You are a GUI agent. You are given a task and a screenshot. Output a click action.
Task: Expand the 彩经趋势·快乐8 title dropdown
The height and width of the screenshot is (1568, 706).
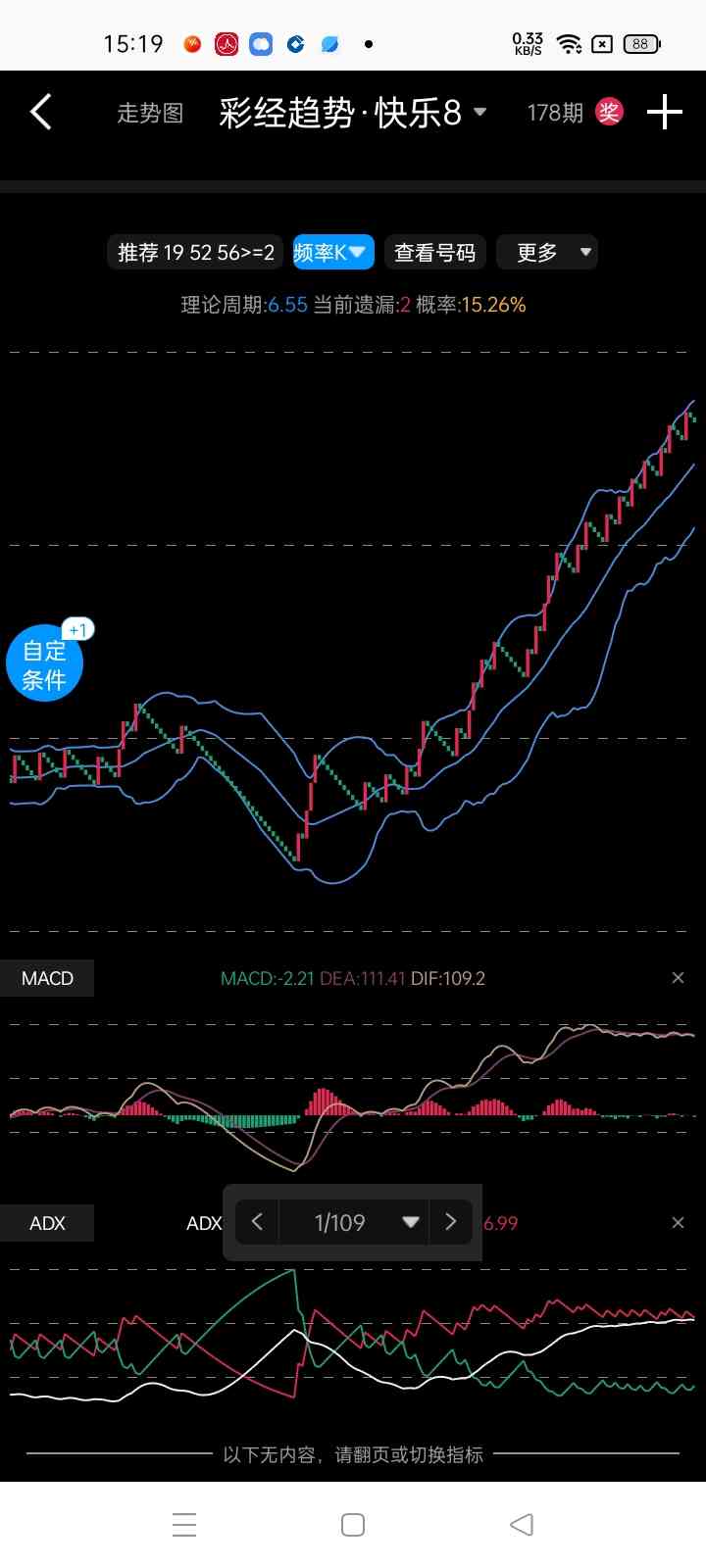pyautogui.click(x=353, y=113)
